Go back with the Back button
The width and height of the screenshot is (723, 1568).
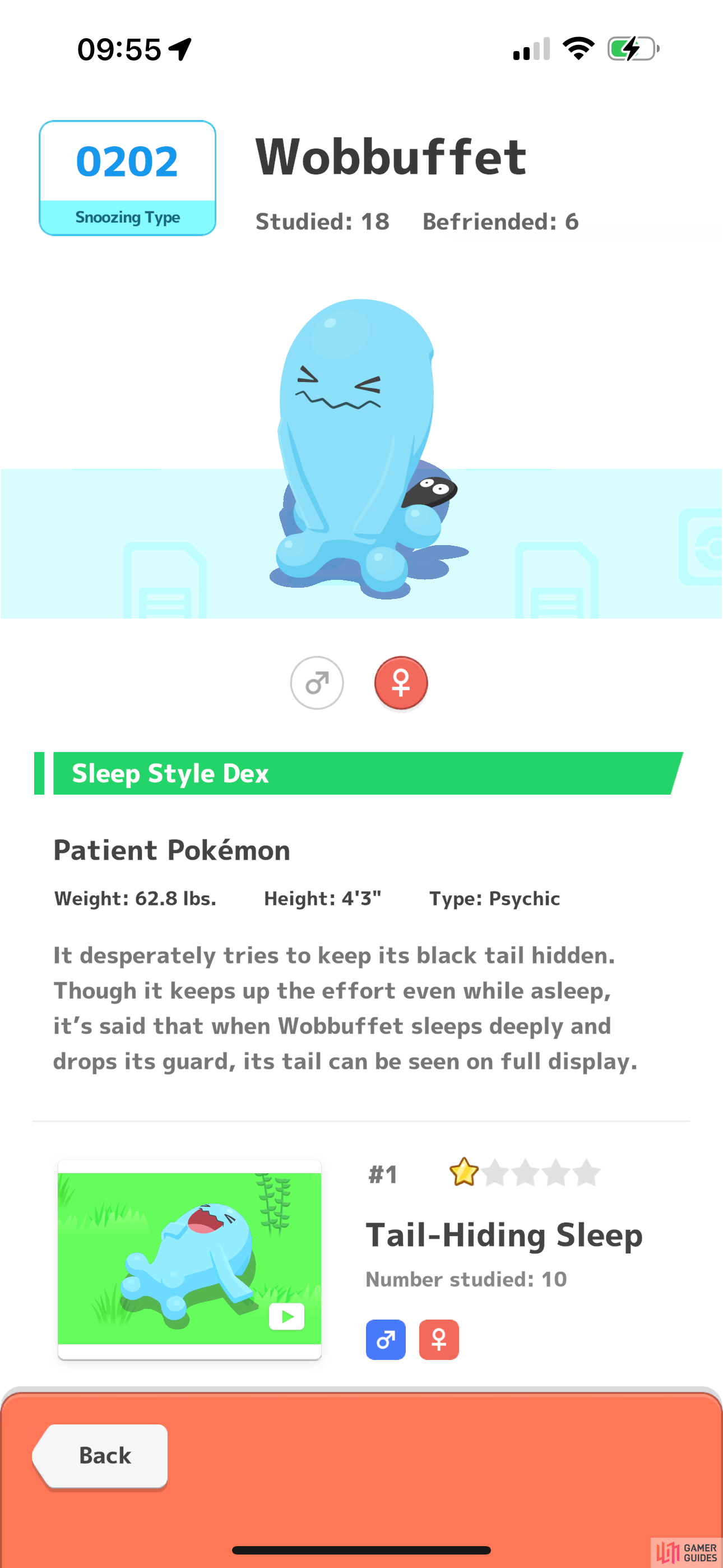coord(100,1456)
